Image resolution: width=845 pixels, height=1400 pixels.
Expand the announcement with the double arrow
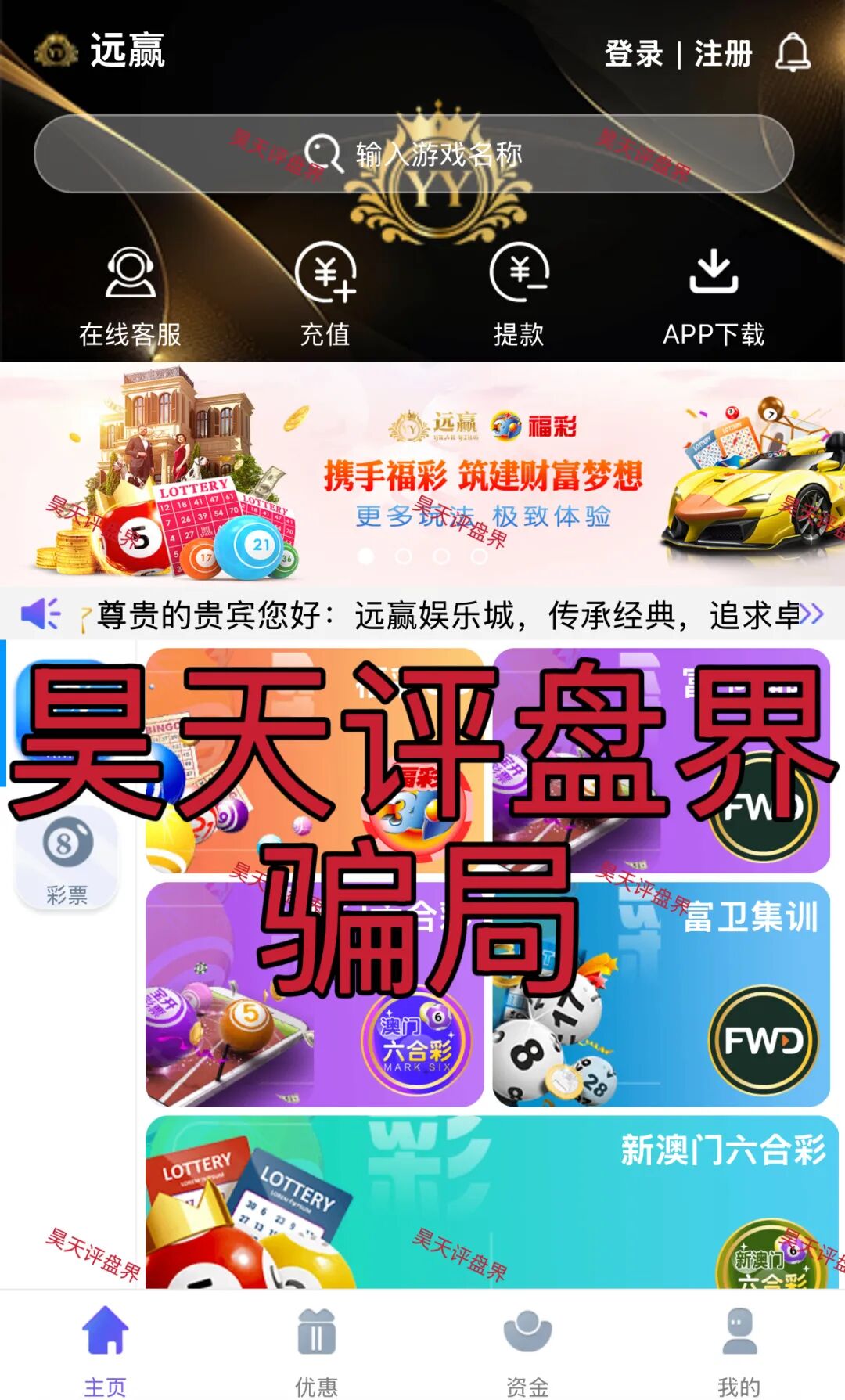[812, 614]
